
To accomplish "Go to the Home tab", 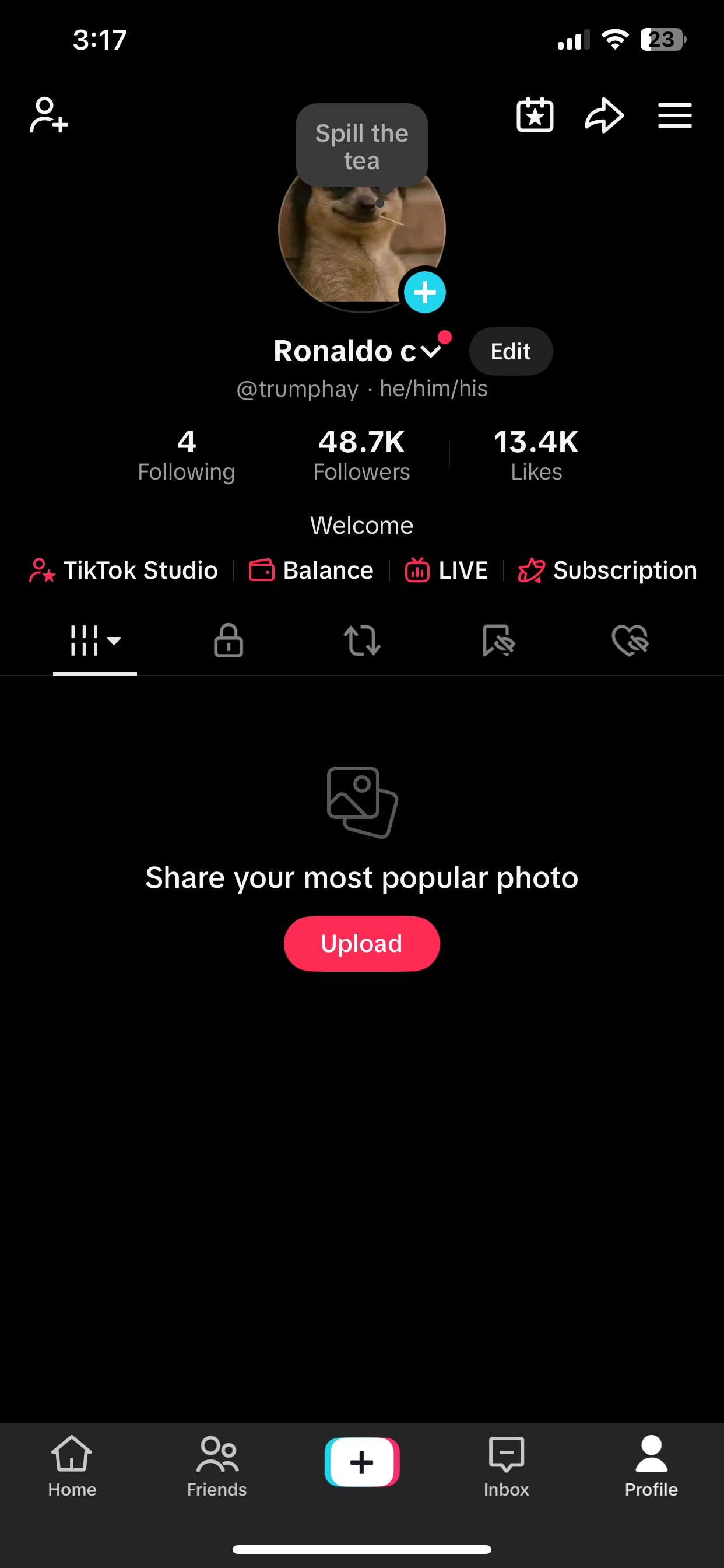I will (72, 1466).
